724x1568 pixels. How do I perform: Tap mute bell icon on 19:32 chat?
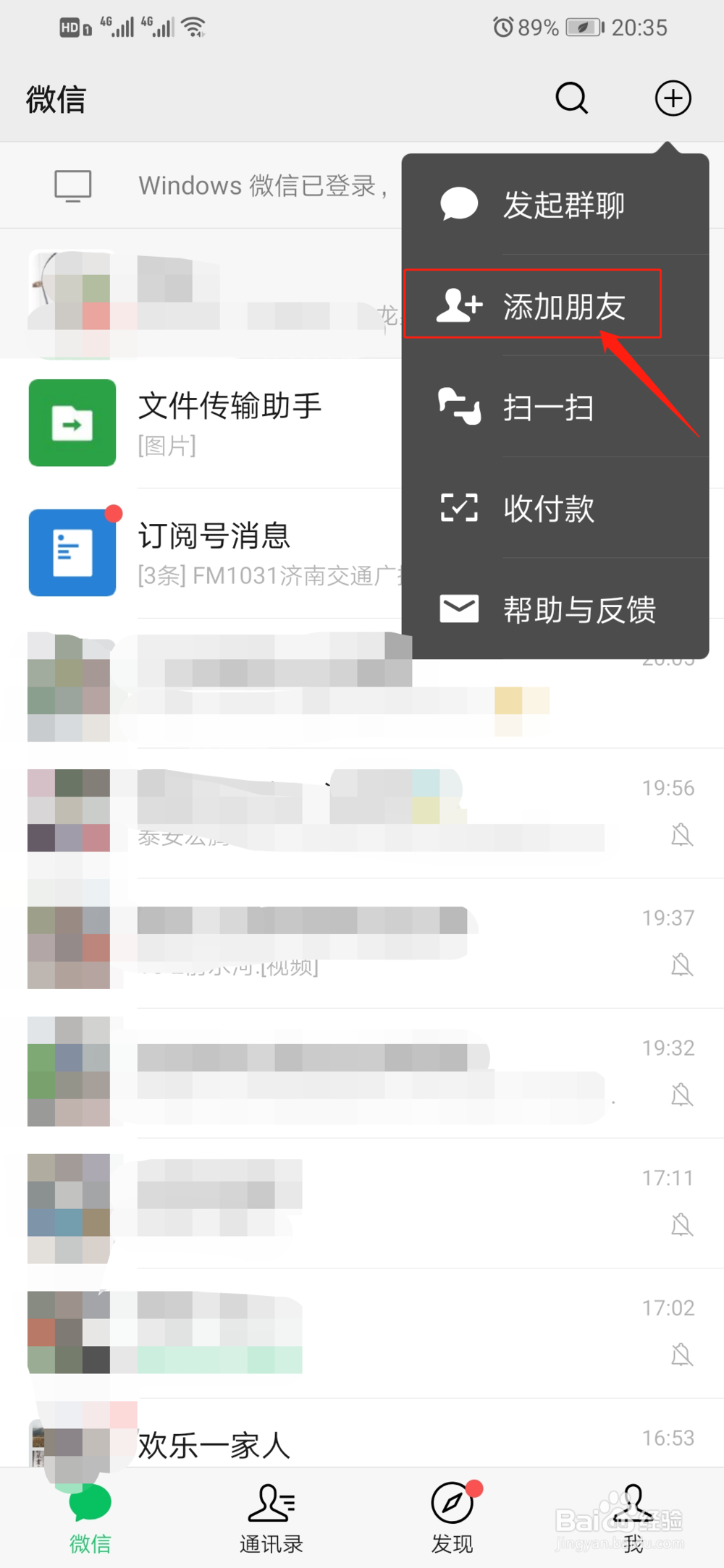pos(681,1095)
